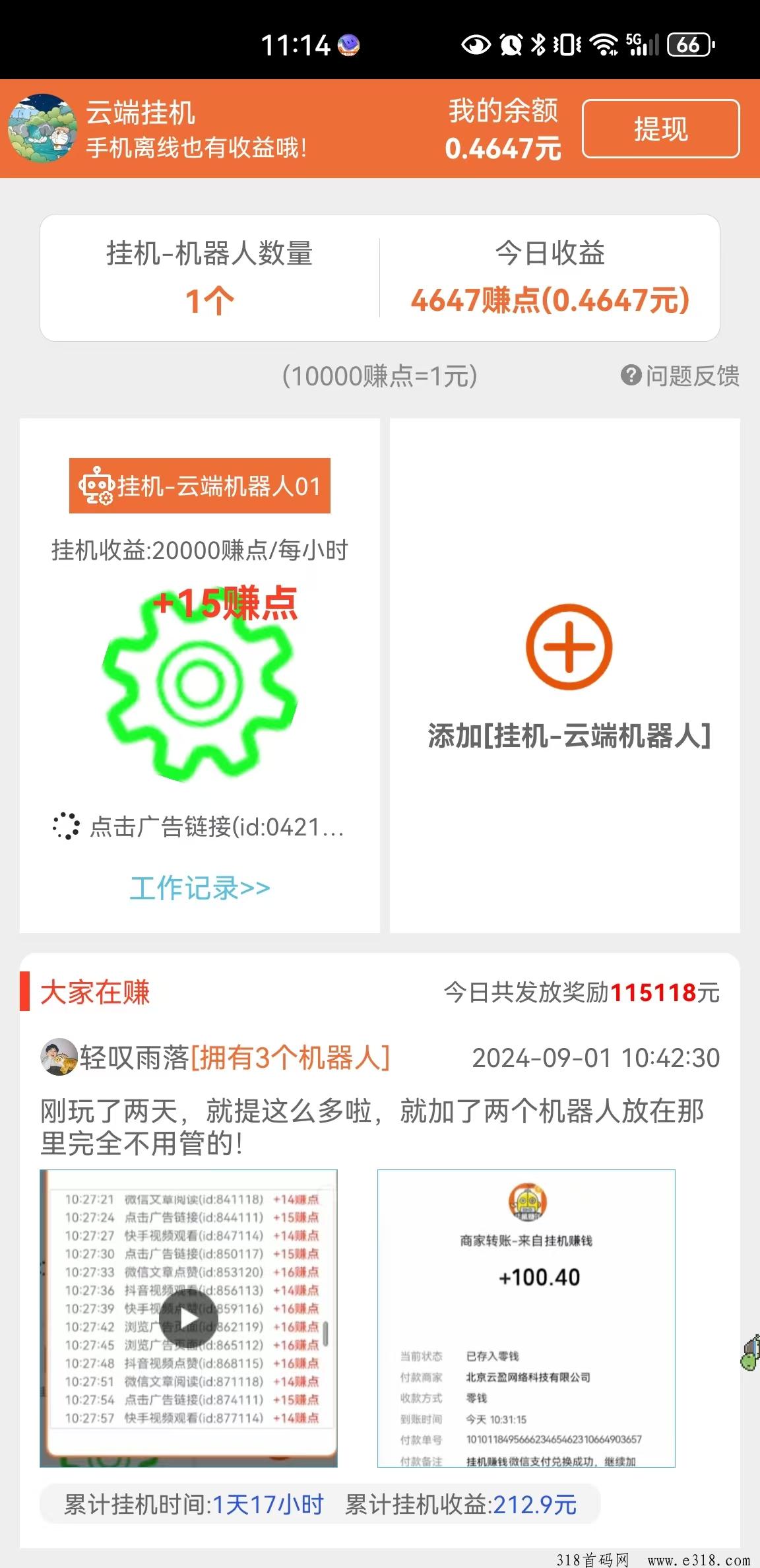Tap the 提现 withdraw button
760x1568 pixels.
point(660,129)
